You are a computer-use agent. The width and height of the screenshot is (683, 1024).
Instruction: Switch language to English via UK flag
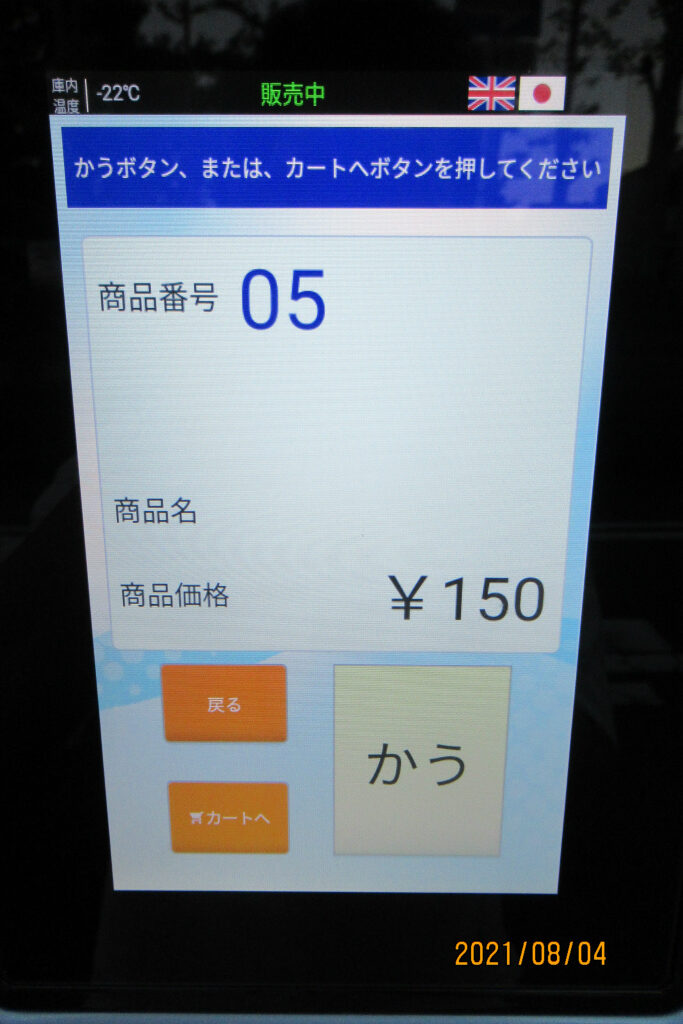(491, 93)
